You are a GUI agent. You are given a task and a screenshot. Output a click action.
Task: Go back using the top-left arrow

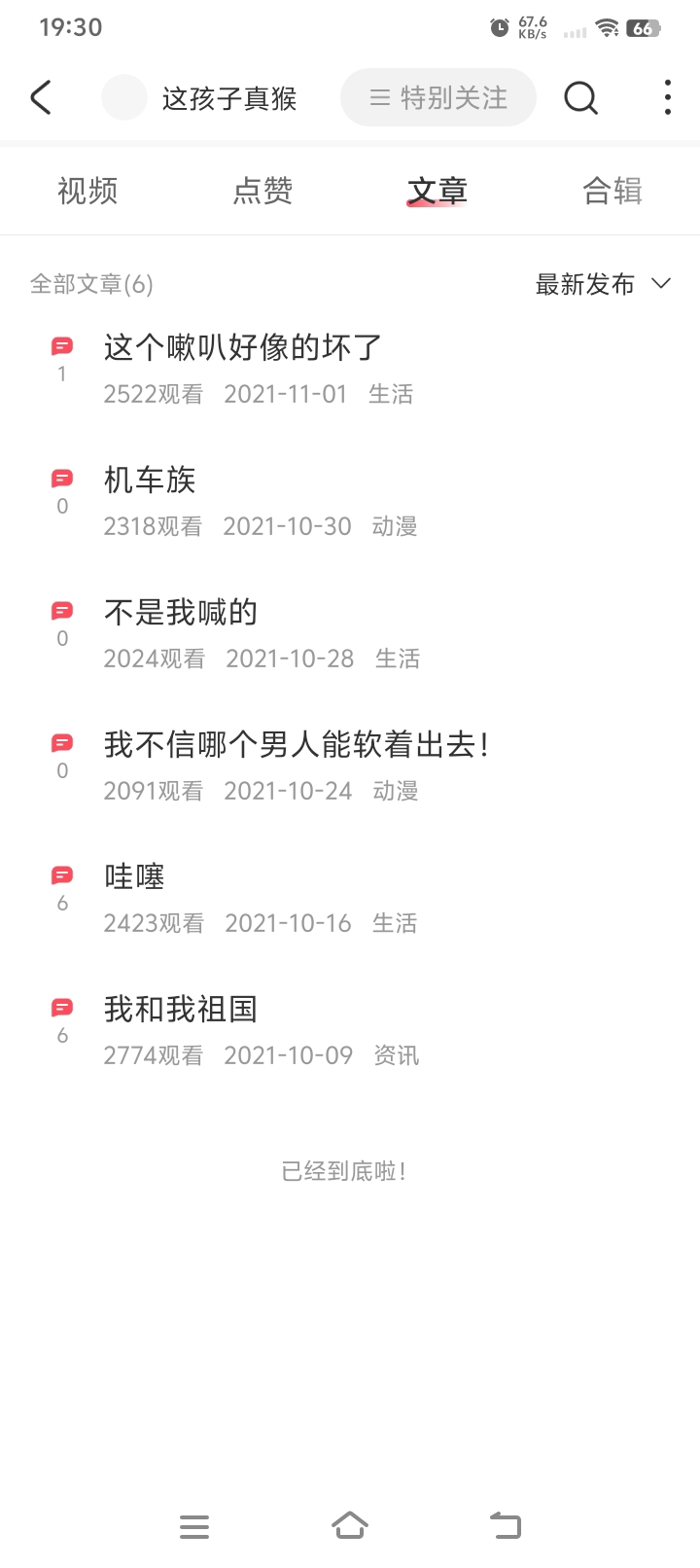pyautogui.click(x=41, y=97)
